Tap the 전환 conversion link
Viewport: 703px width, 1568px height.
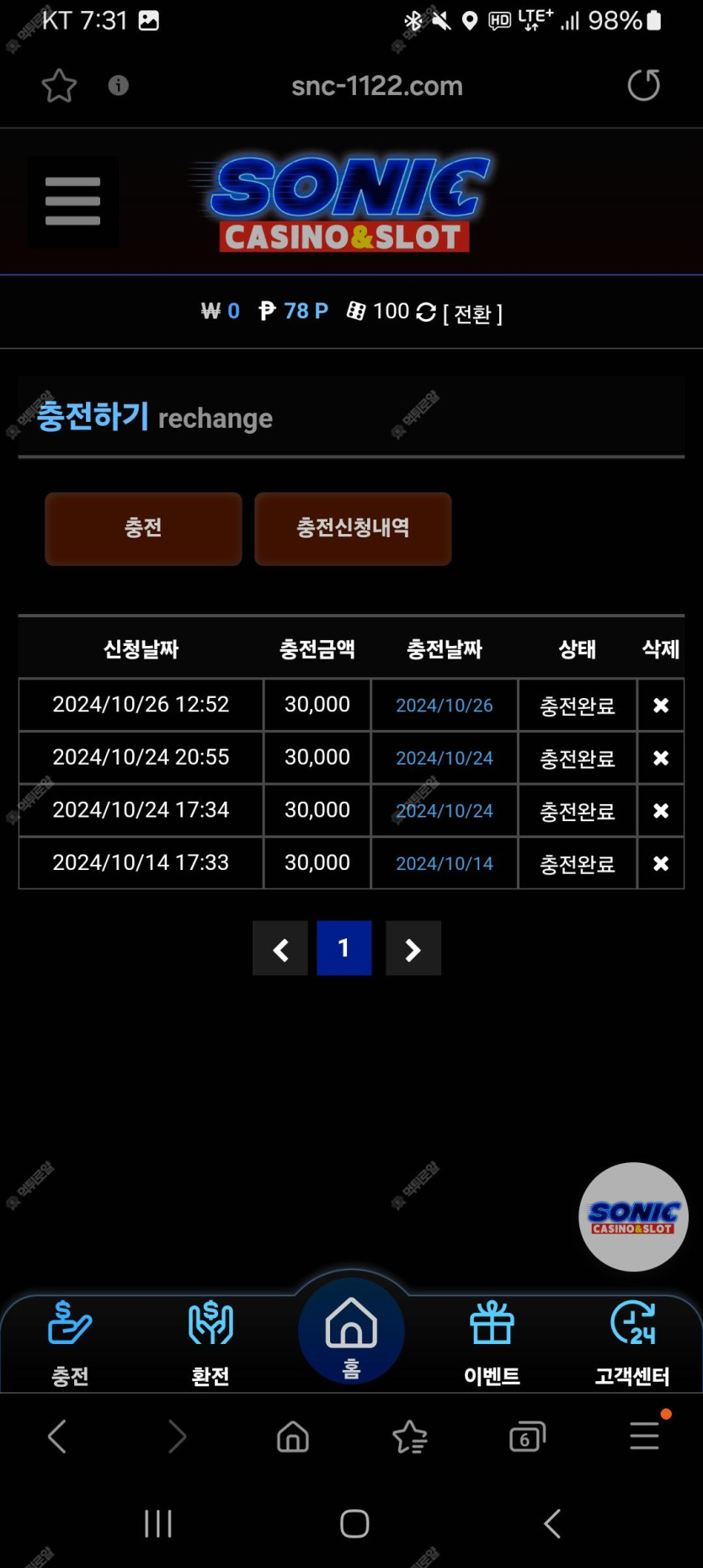472,314
